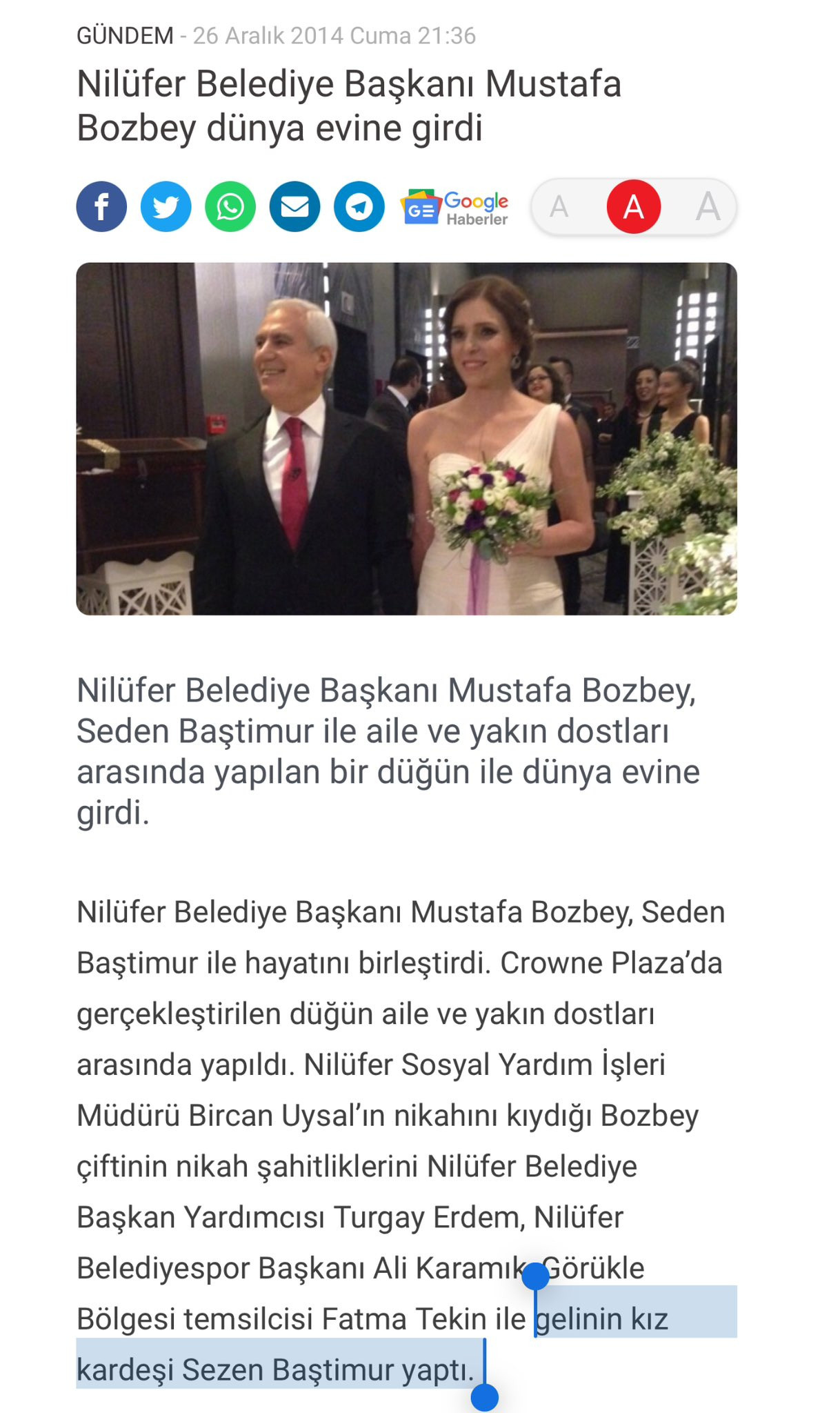840x1413 pixels.
Task: Select the medium red font size A
Action: coord(634,206)
